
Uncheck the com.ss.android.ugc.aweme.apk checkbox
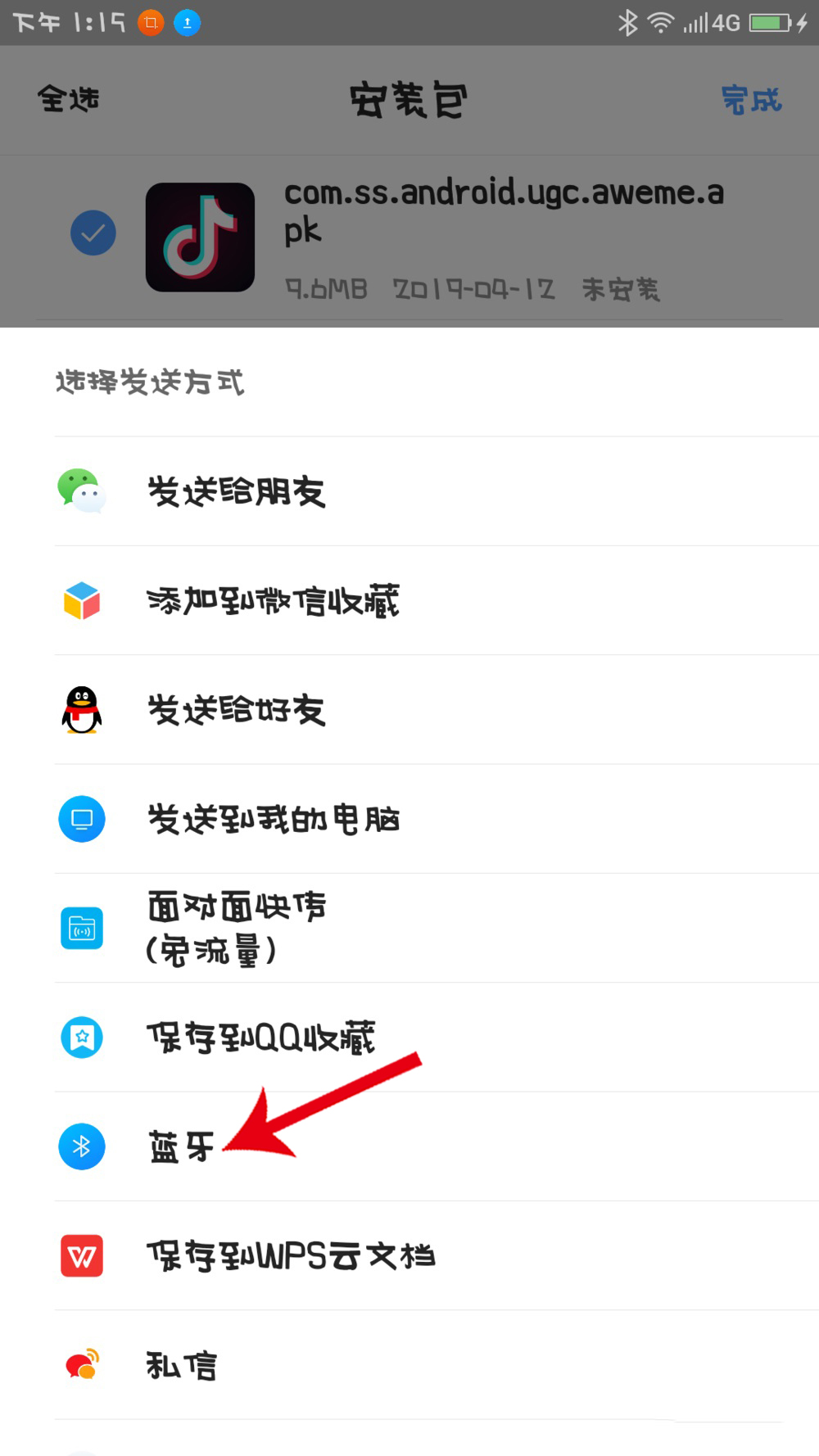coord(93,233)
